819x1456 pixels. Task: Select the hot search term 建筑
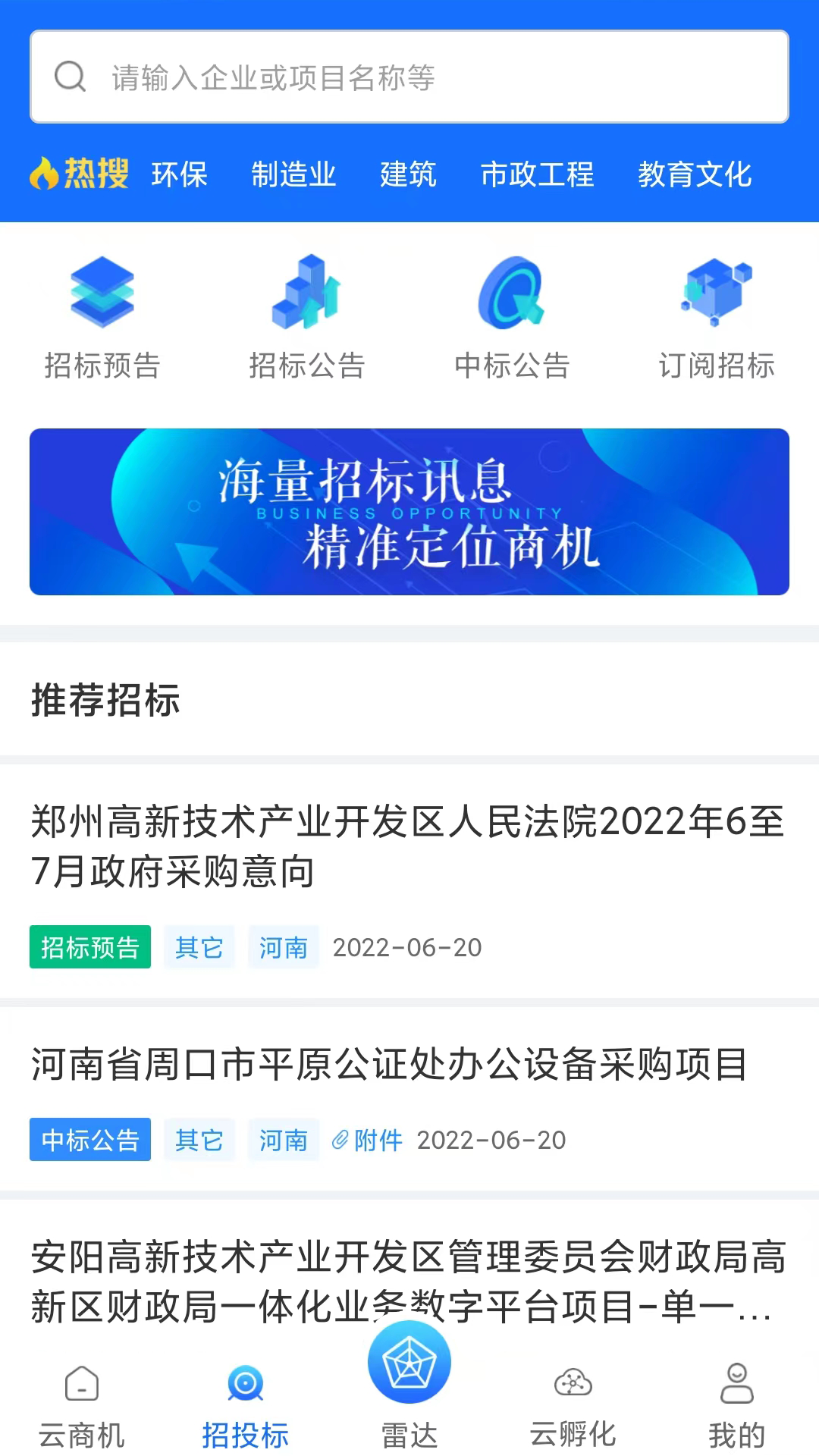pos(408,174)
